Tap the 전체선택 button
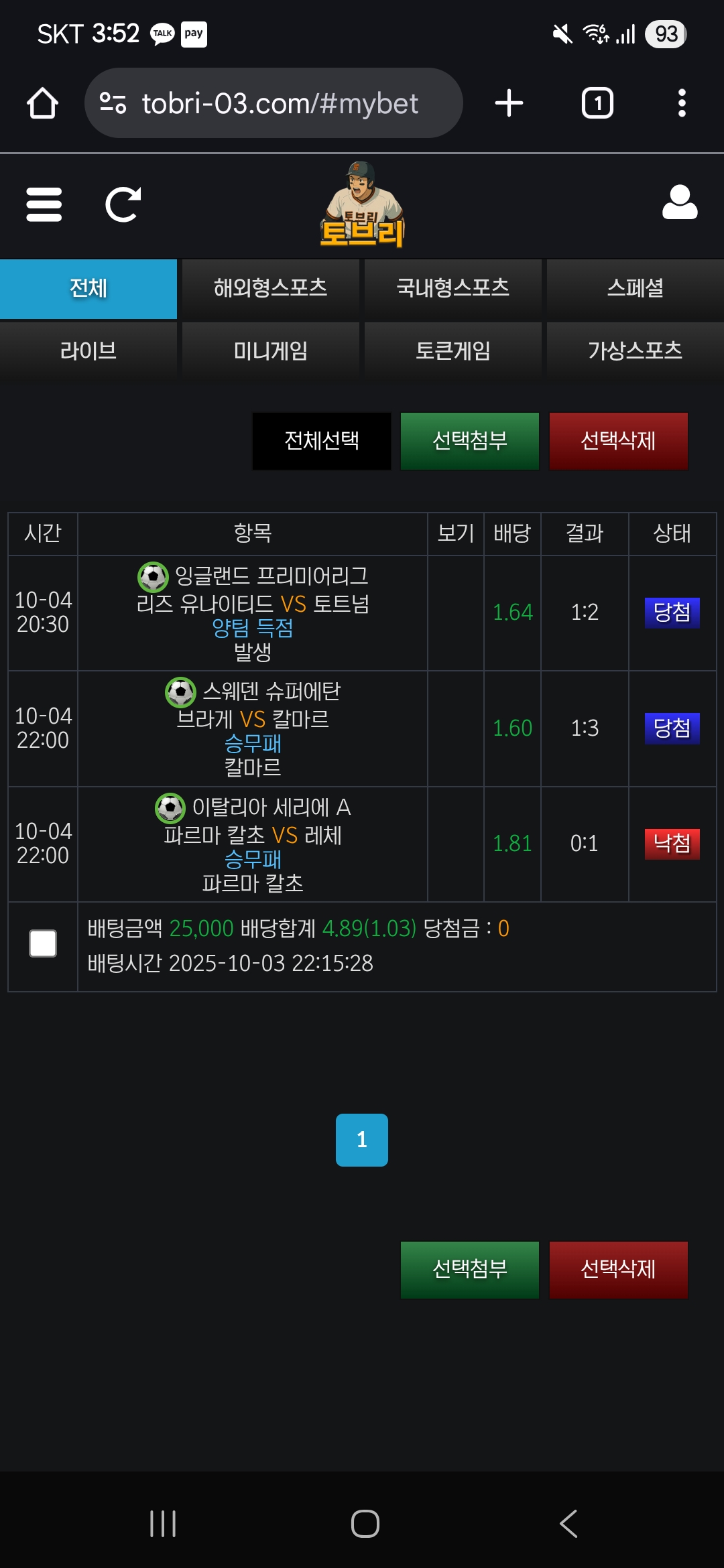 pyautogui.click(x=322, y=441)
